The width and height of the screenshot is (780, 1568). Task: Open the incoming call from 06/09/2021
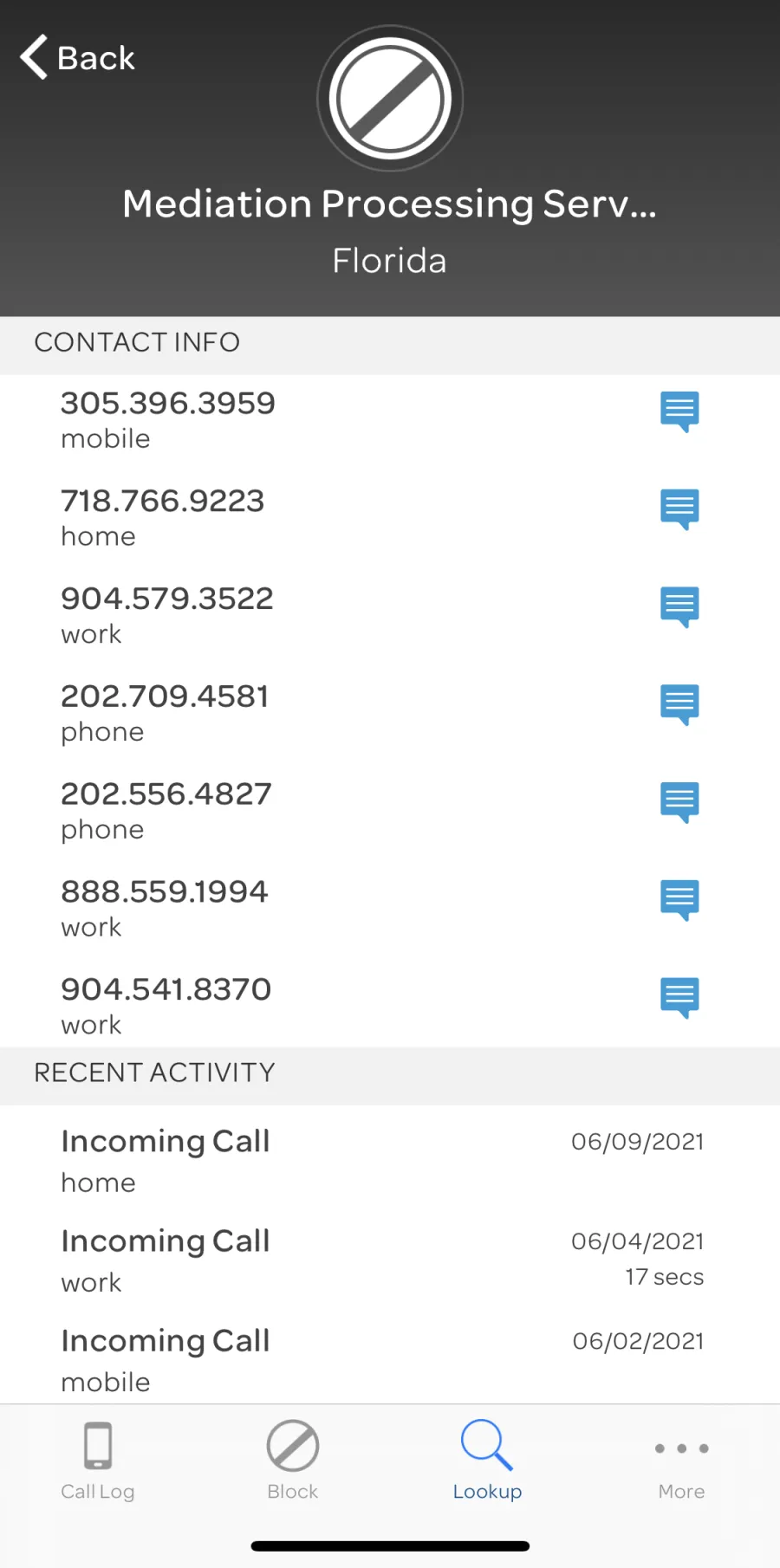(390, 1160)
